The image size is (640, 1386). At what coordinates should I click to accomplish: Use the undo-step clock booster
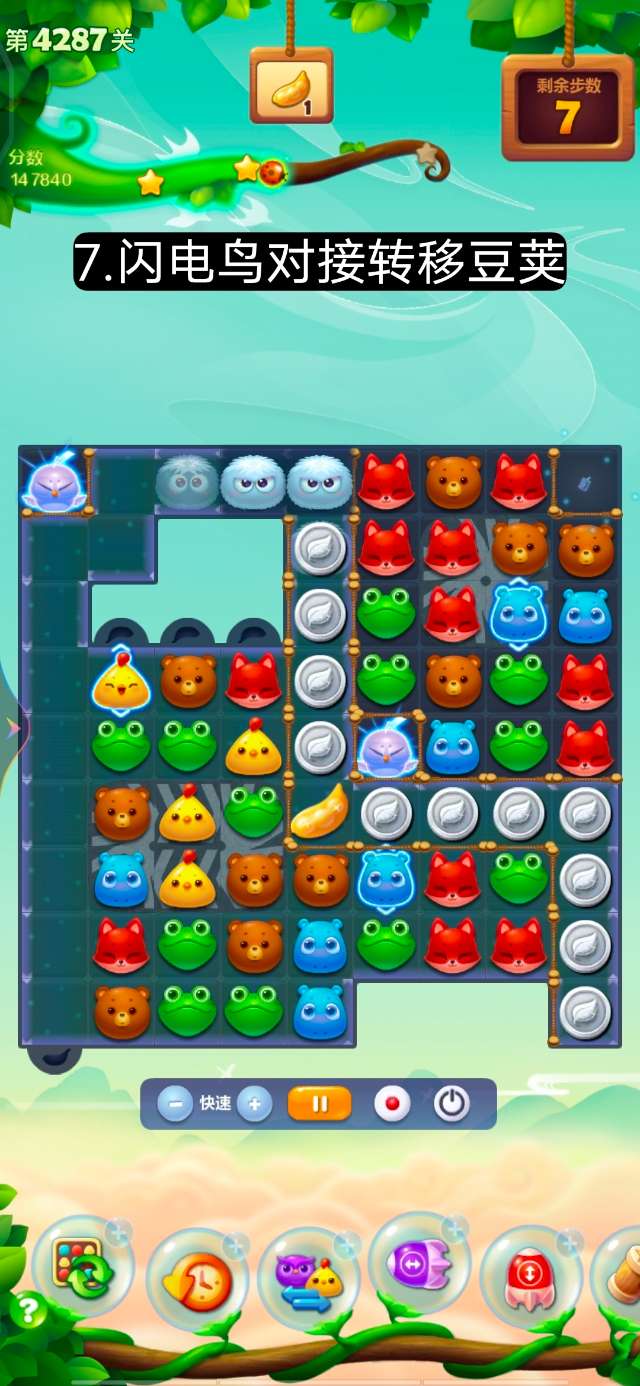click(x=196, y=1278)
